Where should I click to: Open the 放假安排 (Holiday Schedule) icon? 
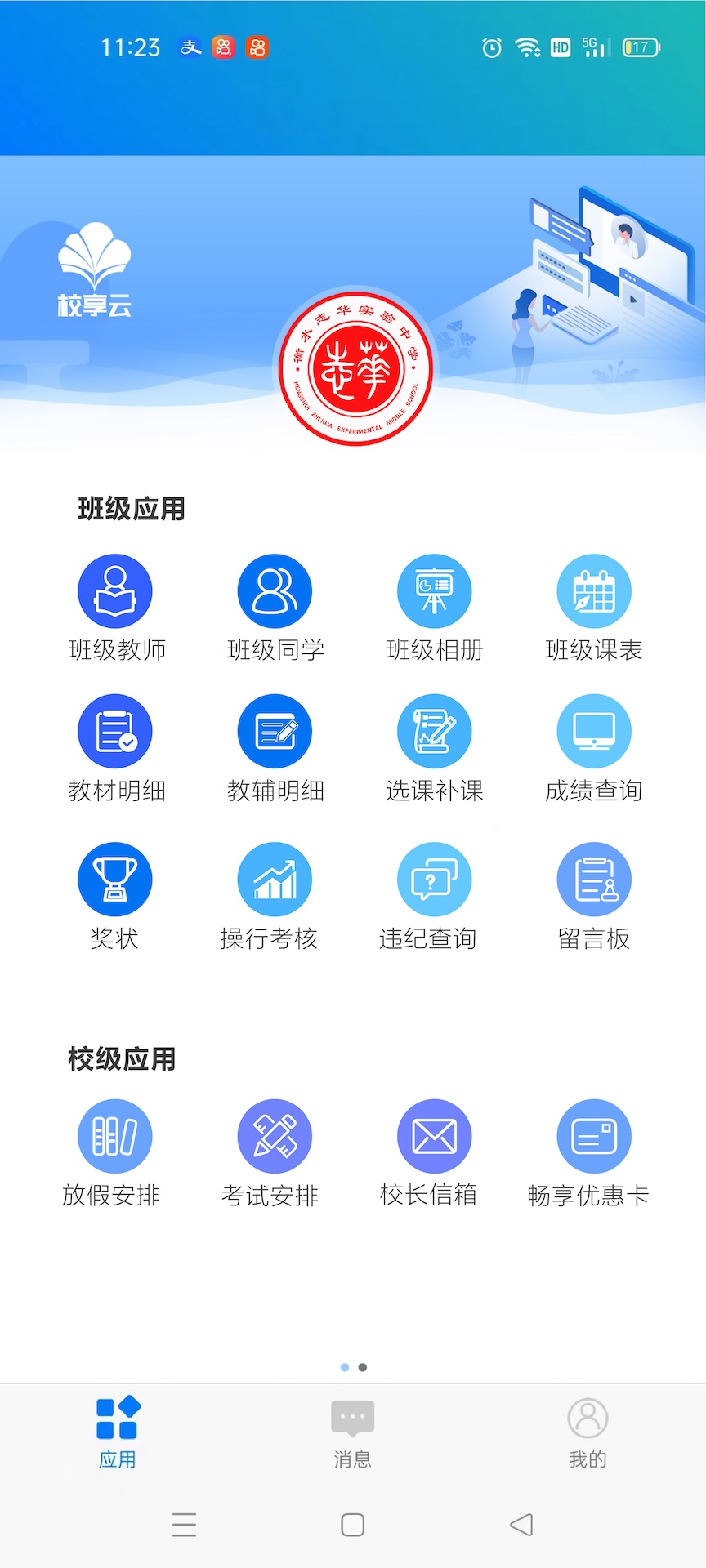[114, 1135]
